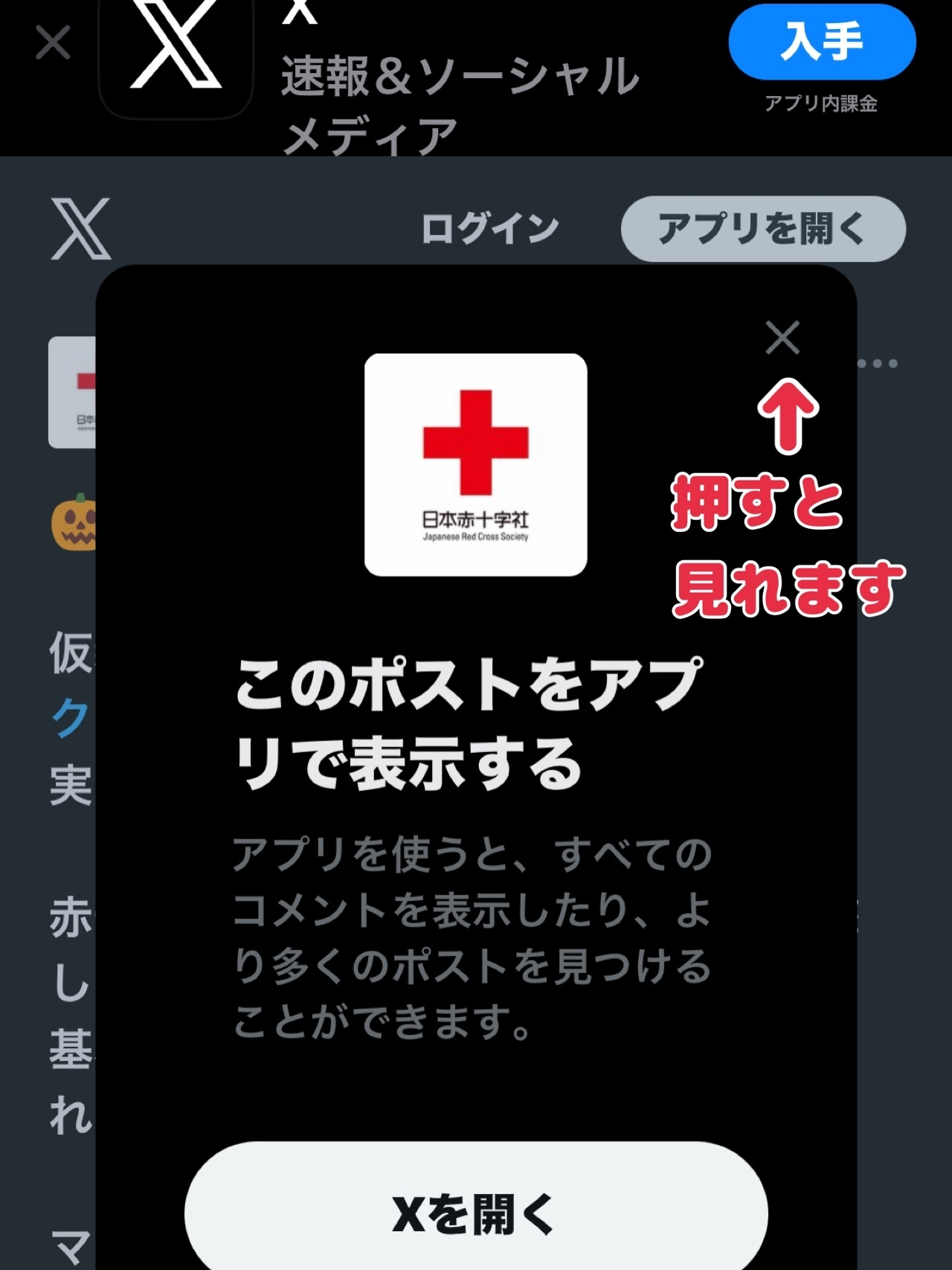The width and height of the screenshot is (952, 1270).
Task: Dismiss the App Store banner
Action: (x=53, y=42)
